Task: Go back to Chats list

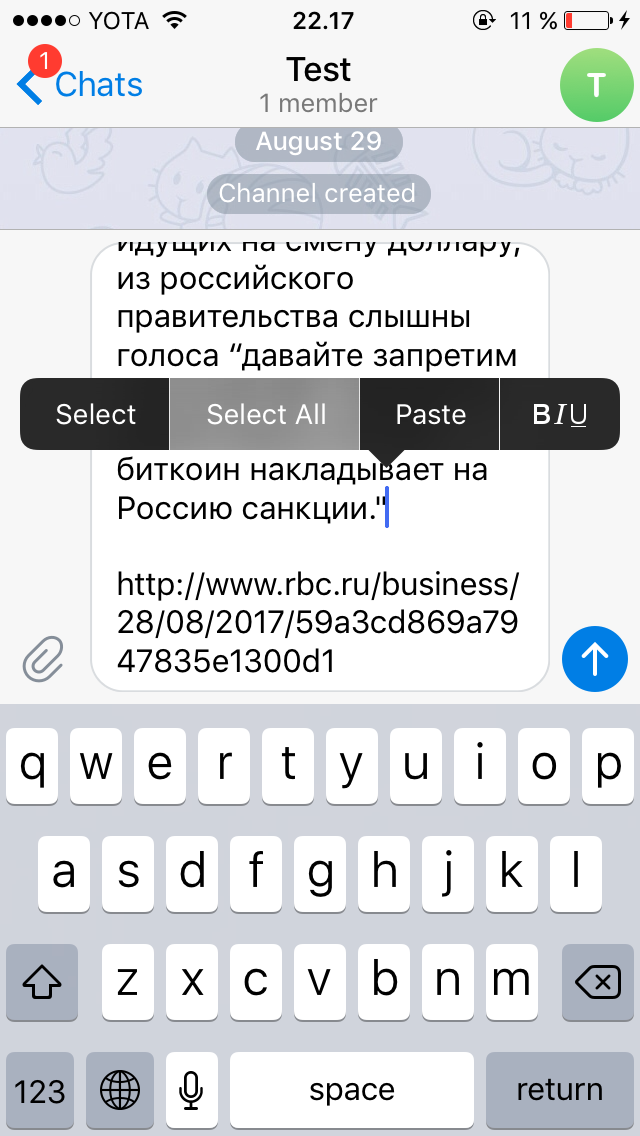Action: (80, 86)
